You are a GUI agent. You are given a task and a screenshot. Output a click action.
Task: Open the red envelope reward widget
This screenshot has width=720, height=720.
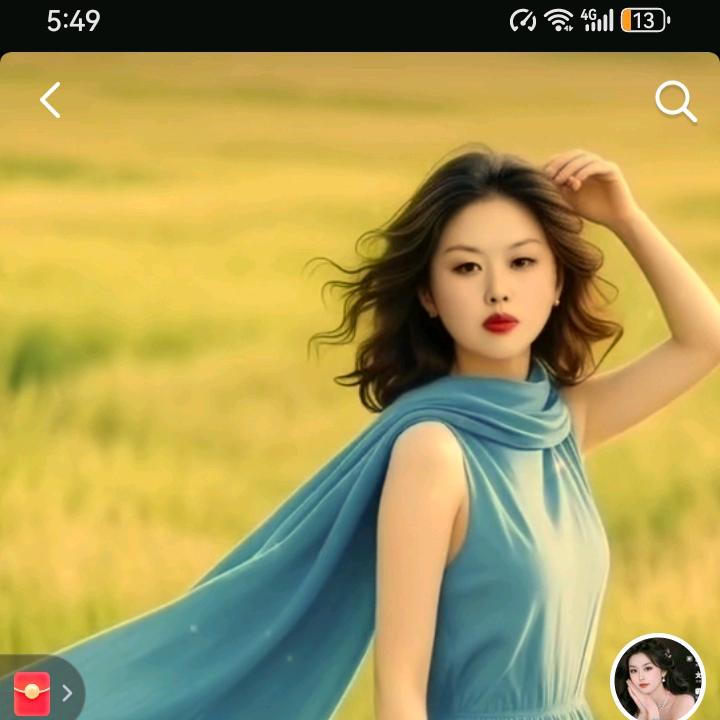pos(33,692)
